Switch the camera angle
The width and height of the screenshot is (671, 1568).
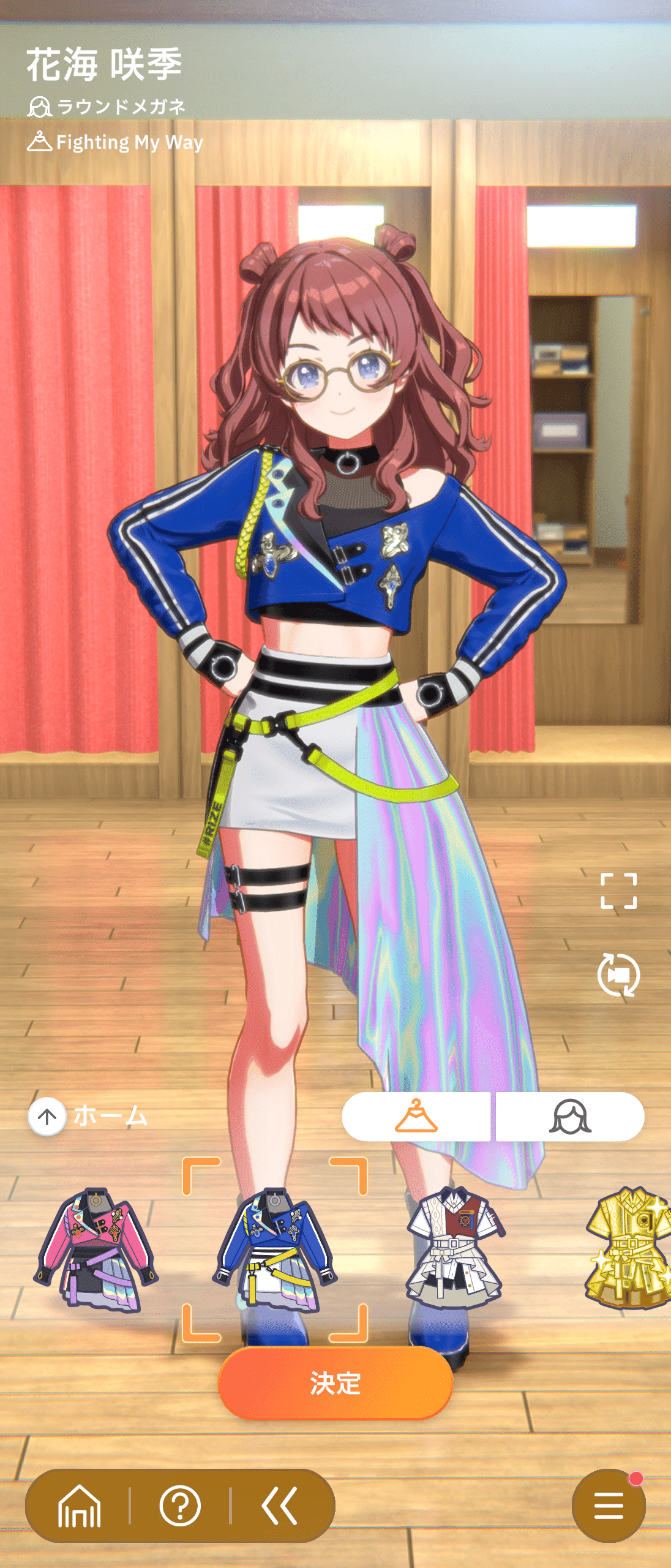point(618,974)
